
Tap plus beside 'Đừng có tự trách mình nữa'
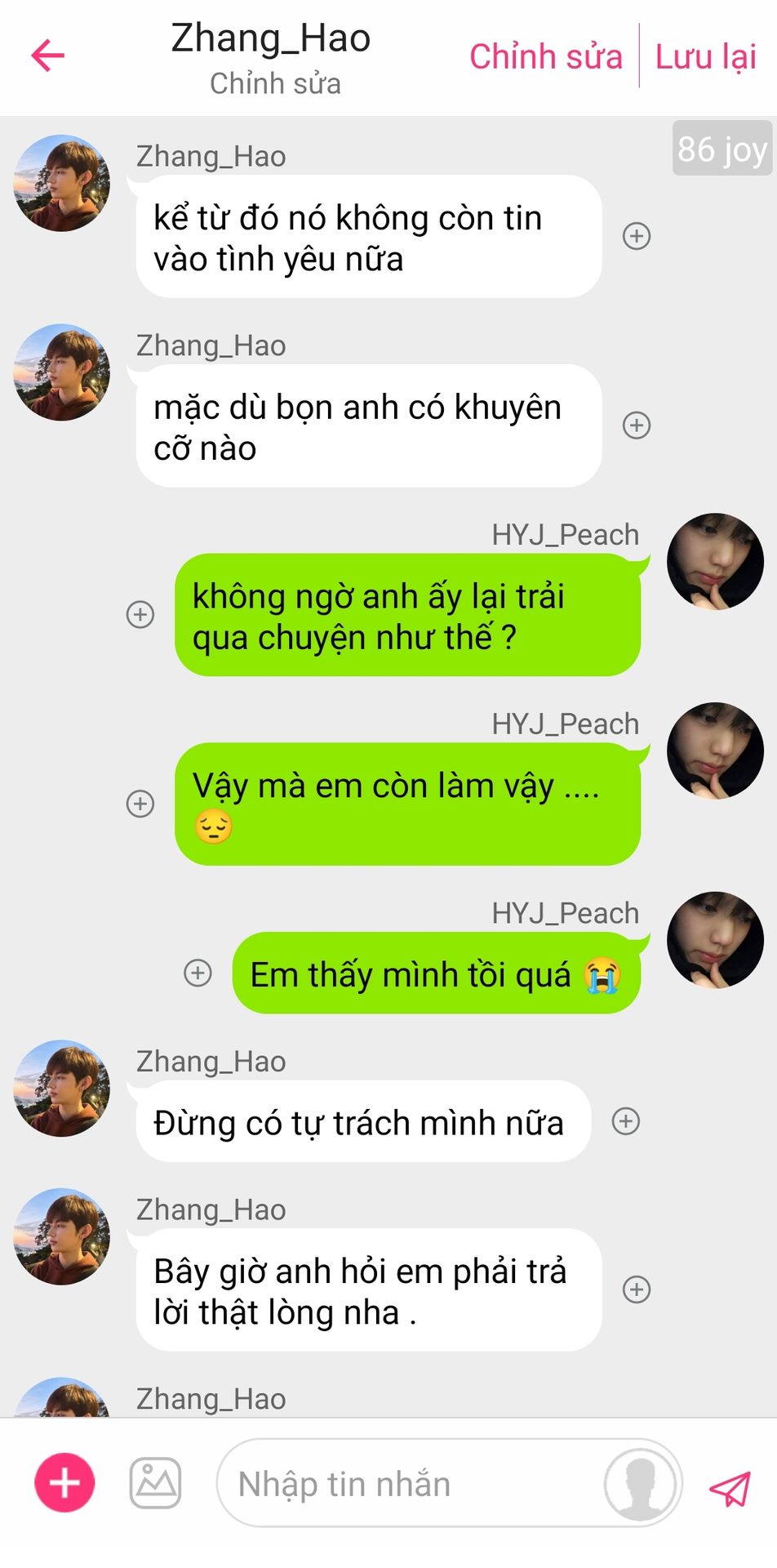tap(626, 1121)
